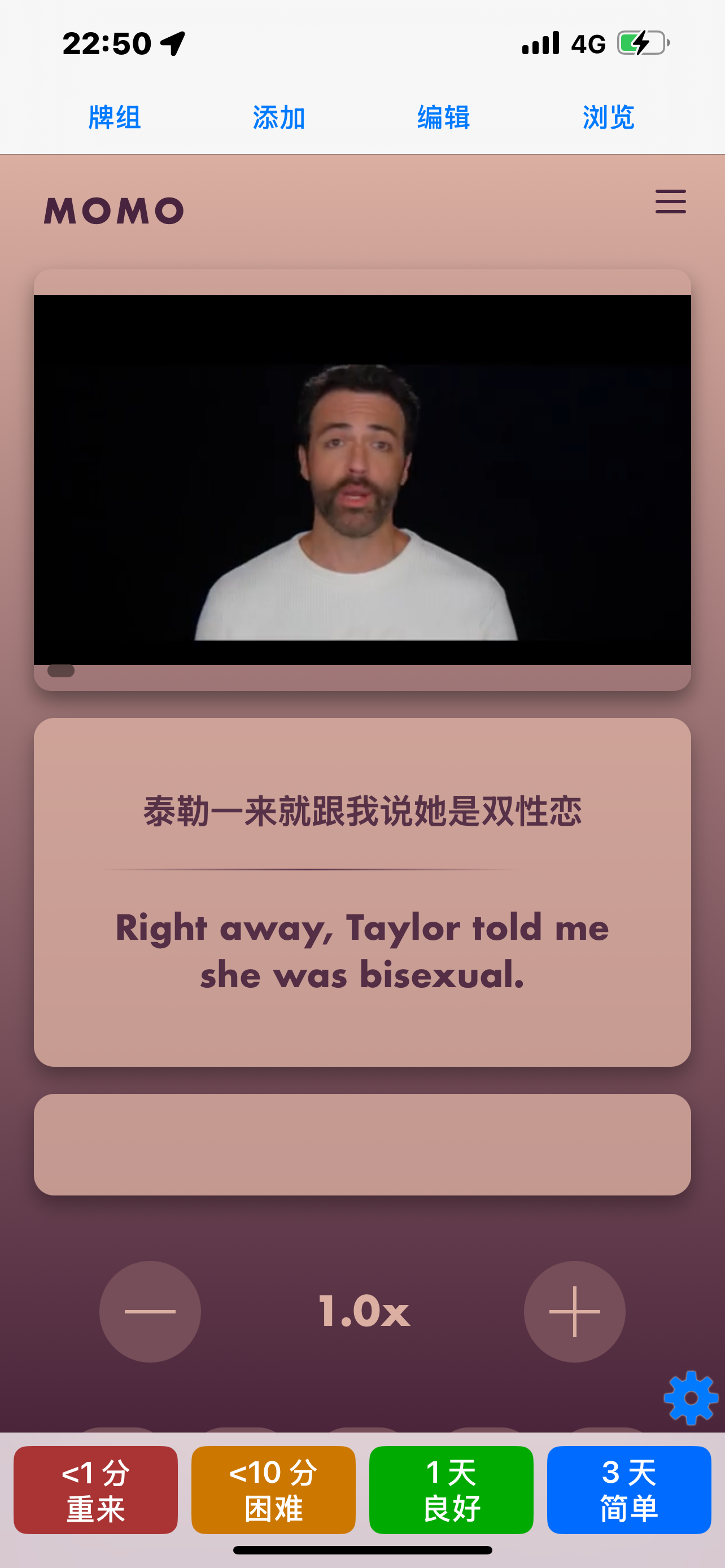Image resolution: width=725 pixels, height=1568 pixels.
Task: Rate card as 简单 (3 天)
Action: pos(629,1490)
